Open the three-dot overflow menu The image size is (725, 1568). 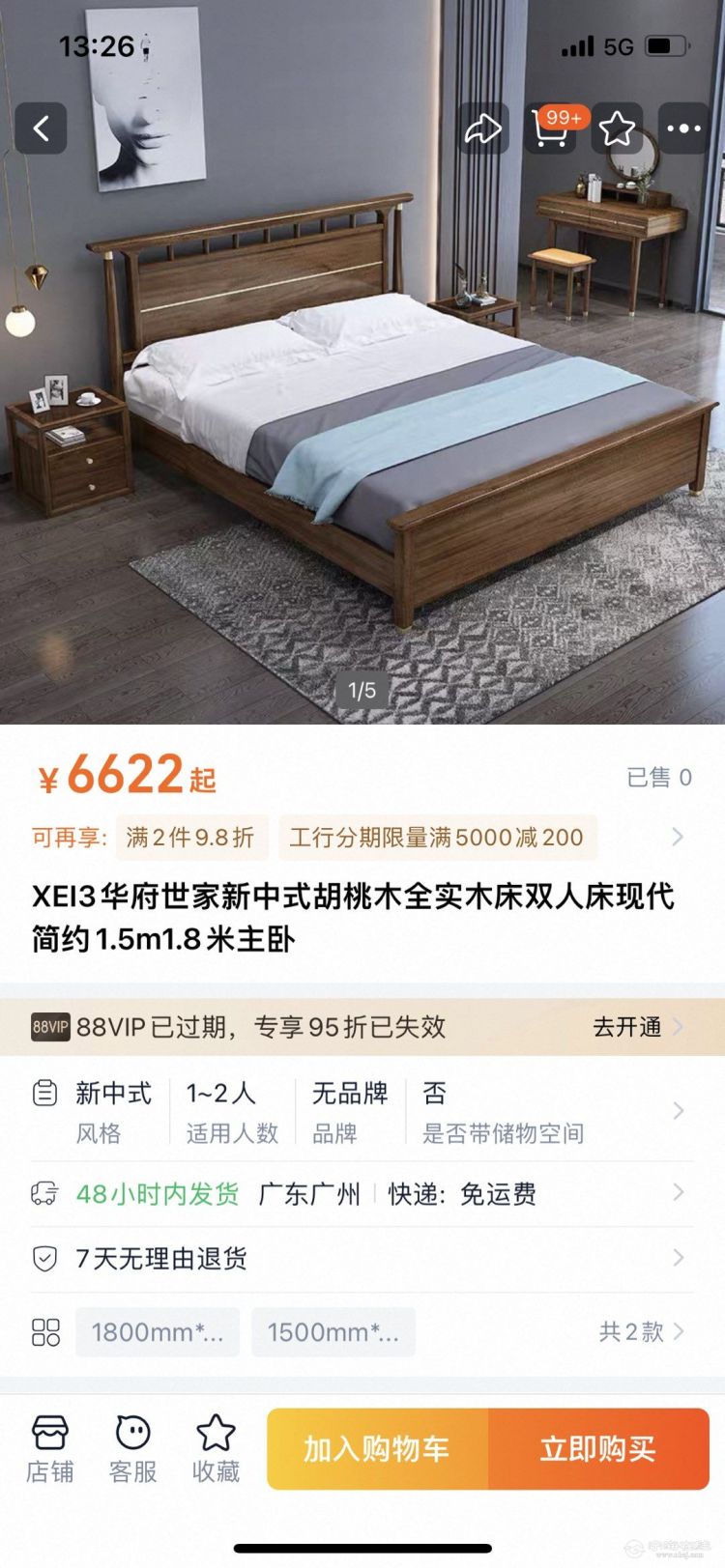[683, 128]
